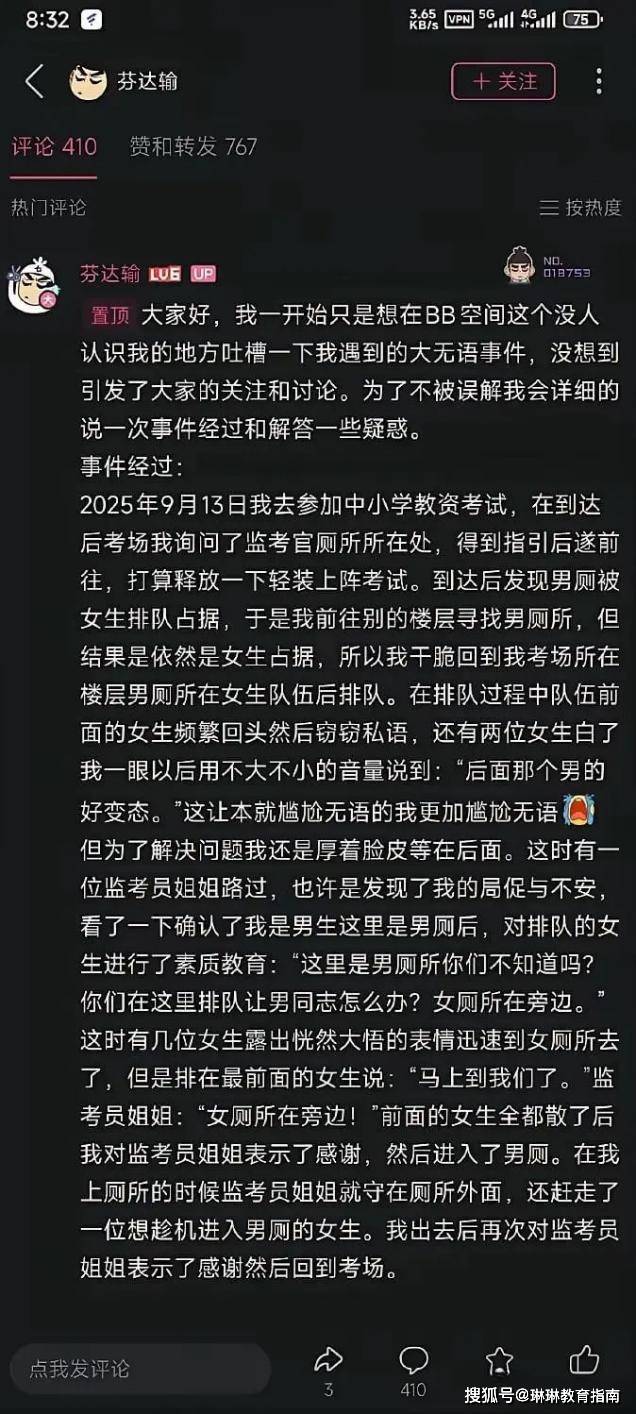Image resolution: width=636 pixels, height=1414 pixels.
Task: Go back using the top-left arrow
Action: 35,81
